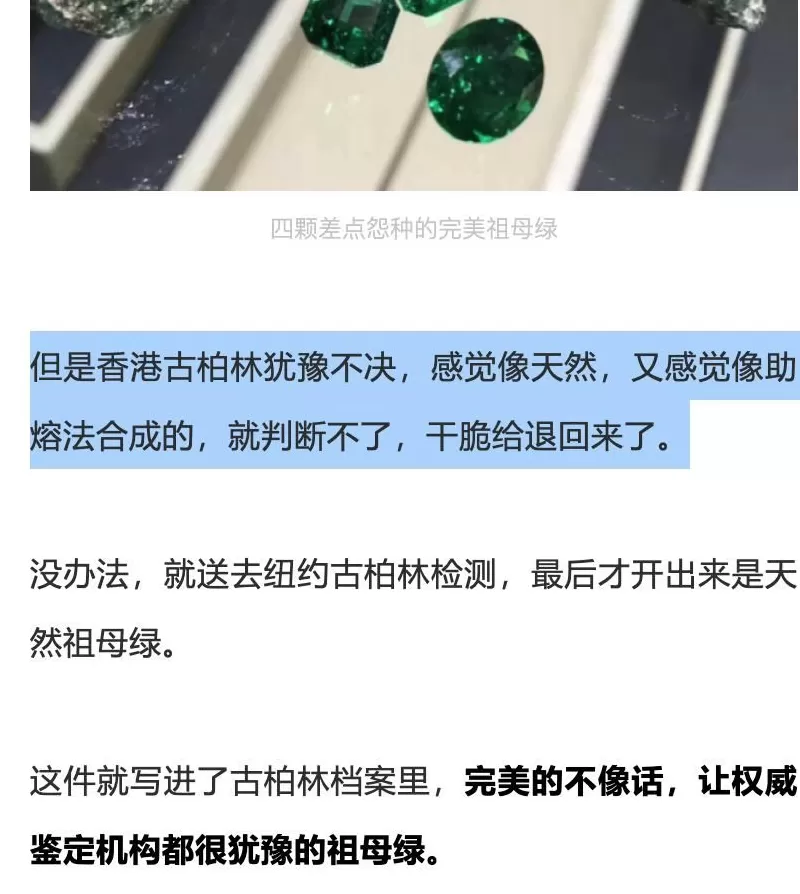The height and width of the screenshot is (894, 800).
Task: Open the emerald photo in full view
Action: (x=414, y=95)
